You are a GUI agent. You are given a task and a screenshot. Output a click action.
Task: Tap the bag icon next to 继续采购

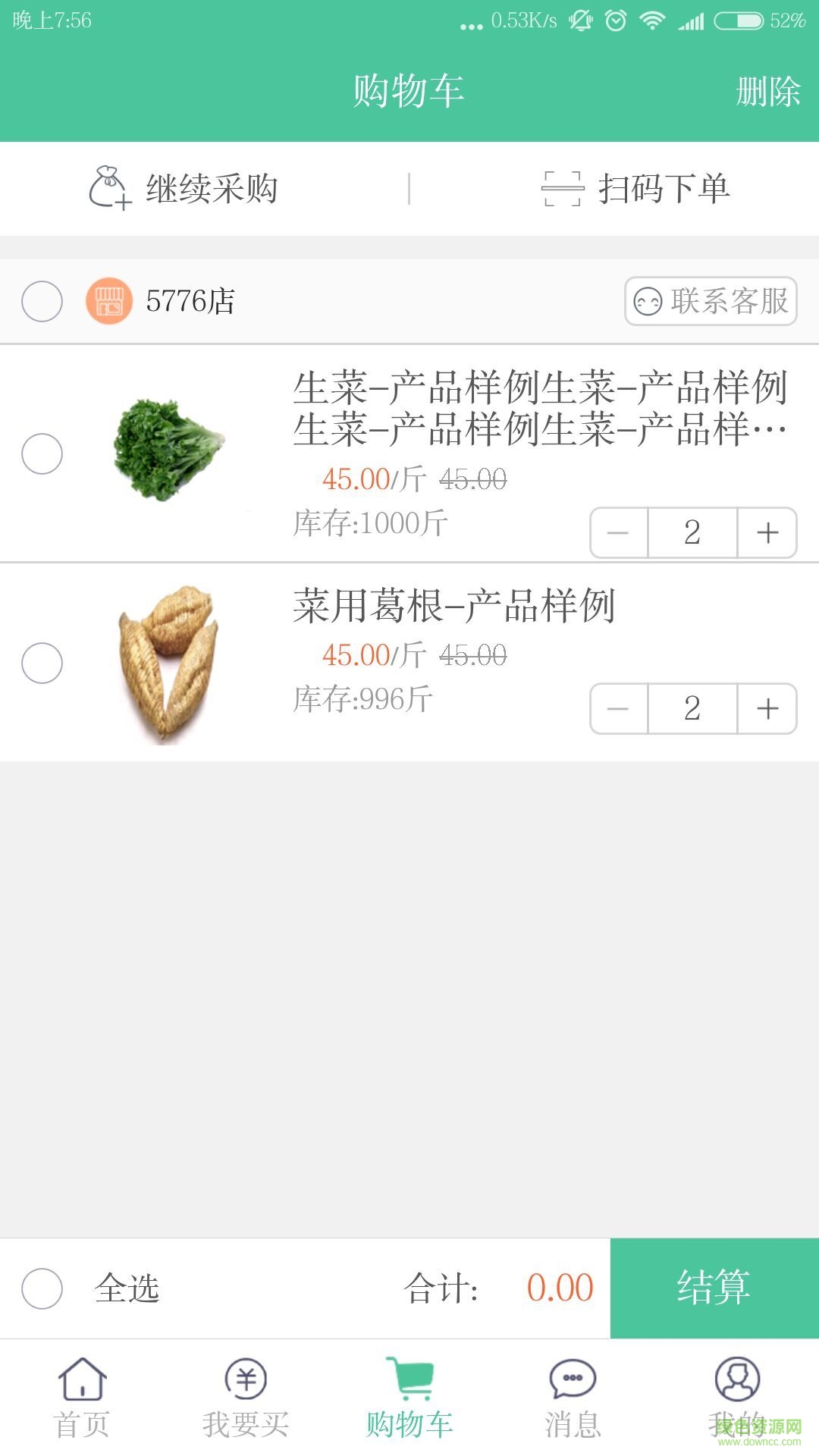point(108,189)
